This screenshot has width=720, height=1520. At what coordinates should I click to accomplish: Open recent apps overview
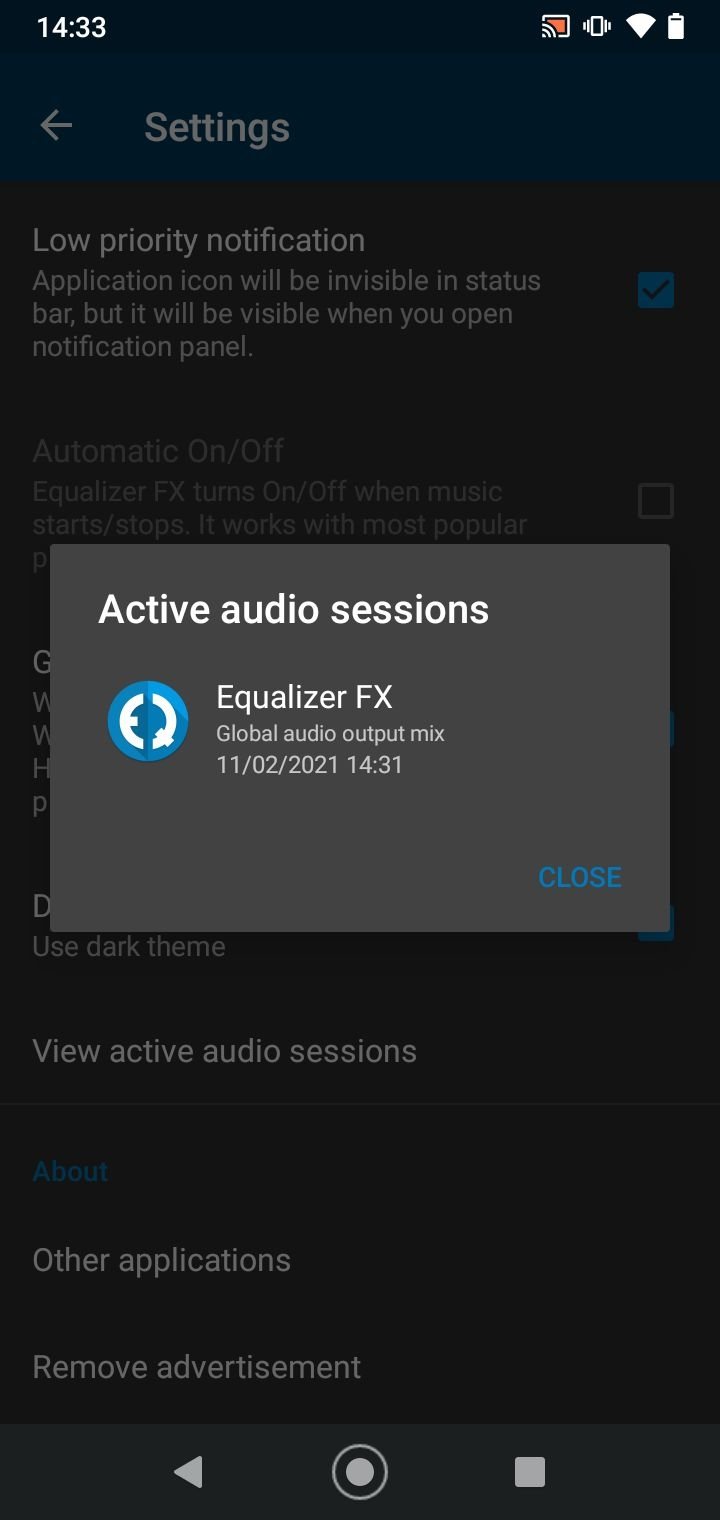pos(529,1472)
